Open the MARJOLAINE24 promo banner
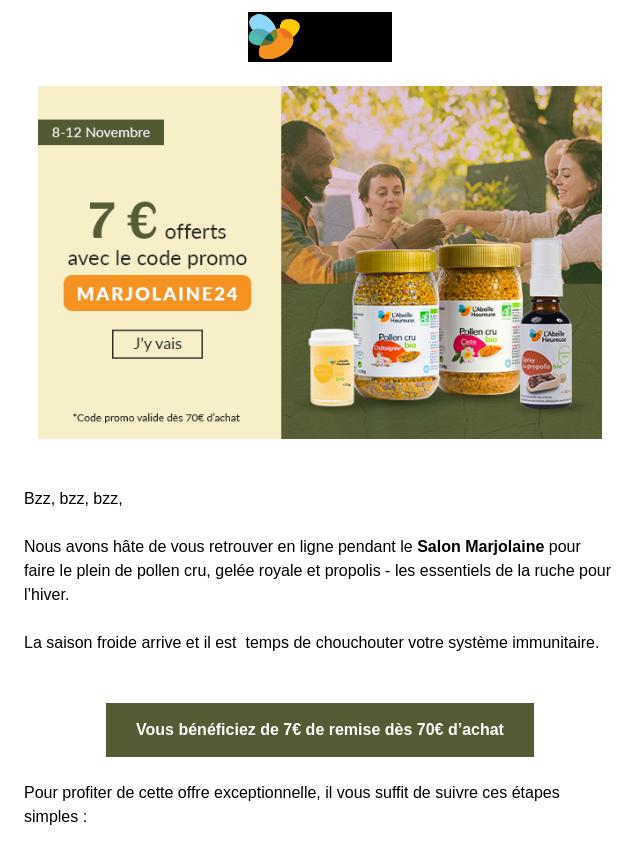The width and height of the screenshot is (640, 854). pos(157,293)
